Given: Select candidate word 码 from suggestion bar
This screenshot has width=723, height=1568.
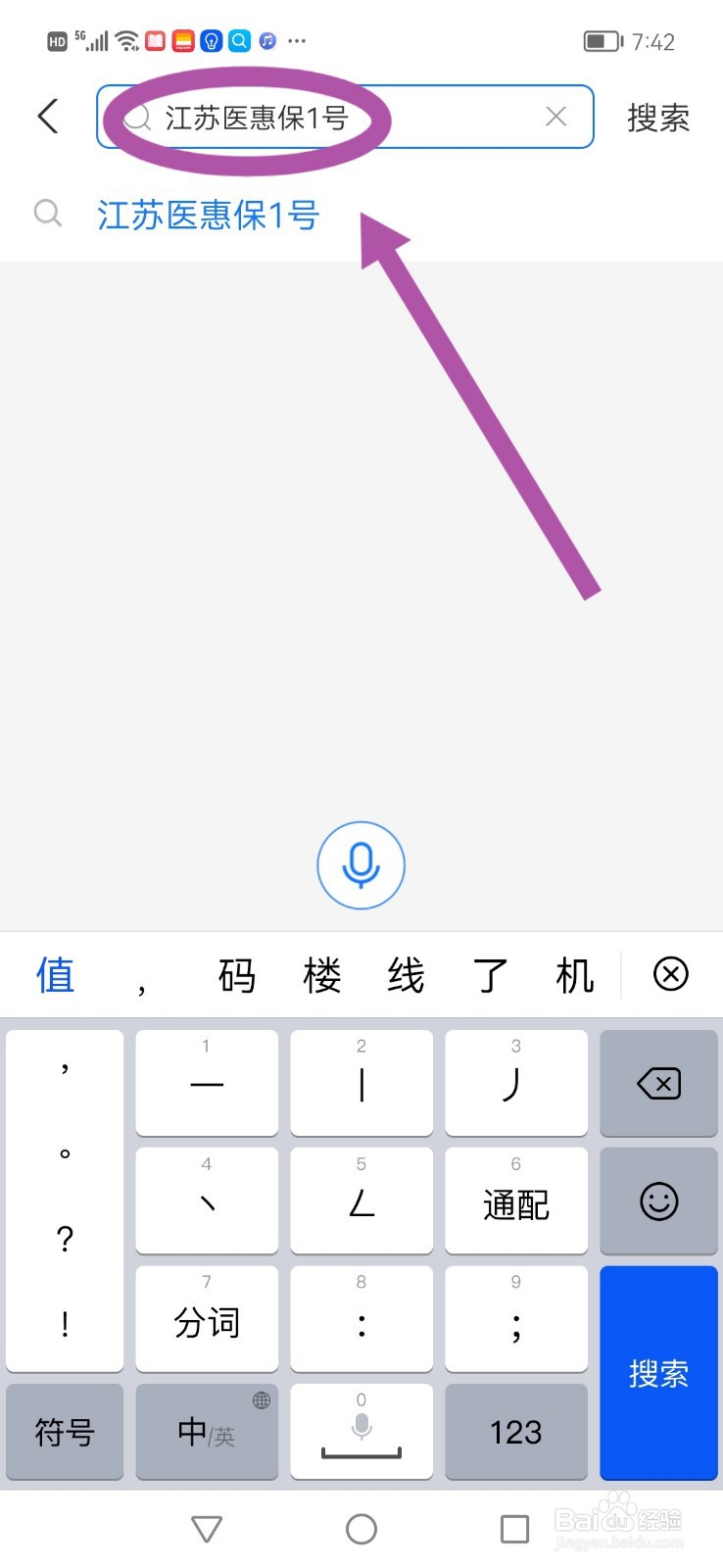Looking at the screenshot, I should pos(236,974).
